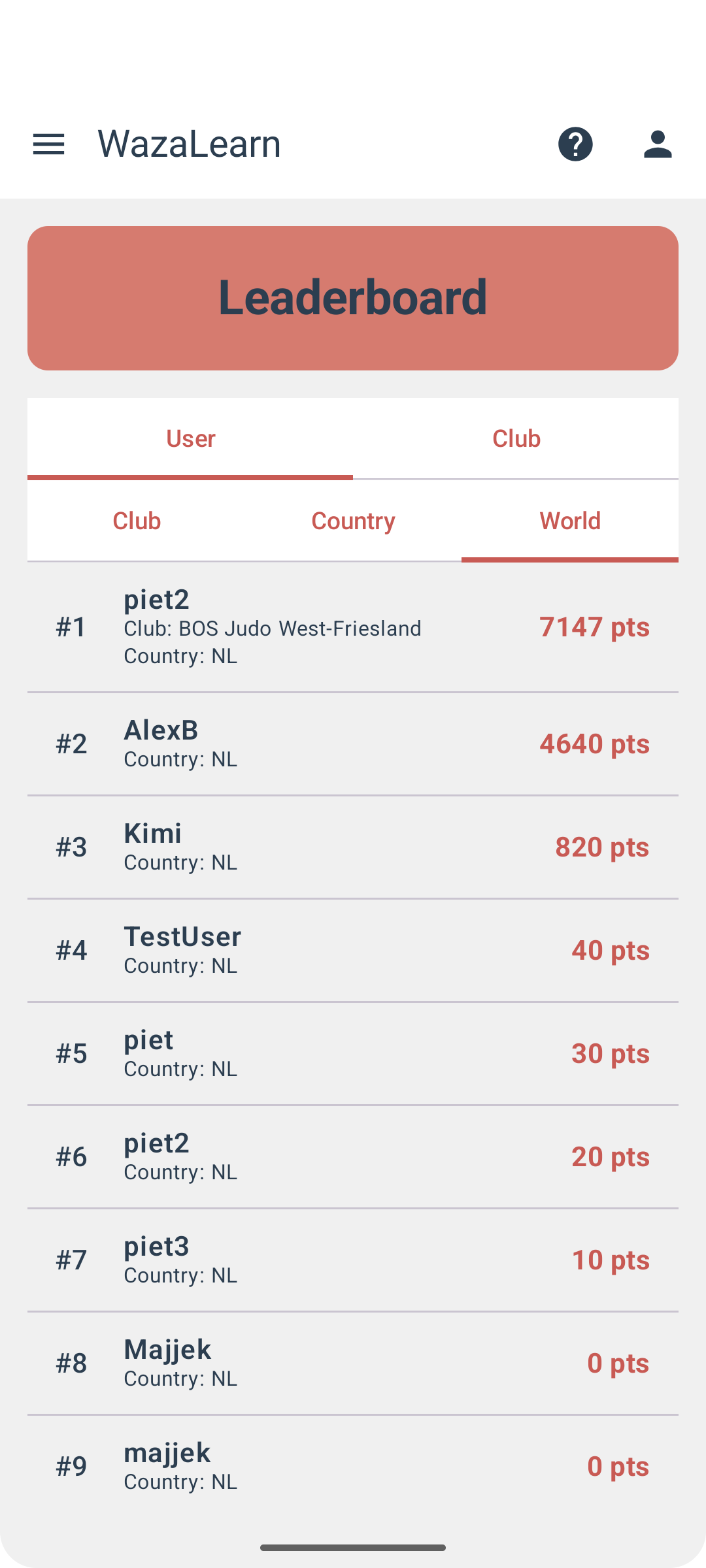Open the user profile icon
Screen dimensions: 706x1568
(x=658, y=144)
